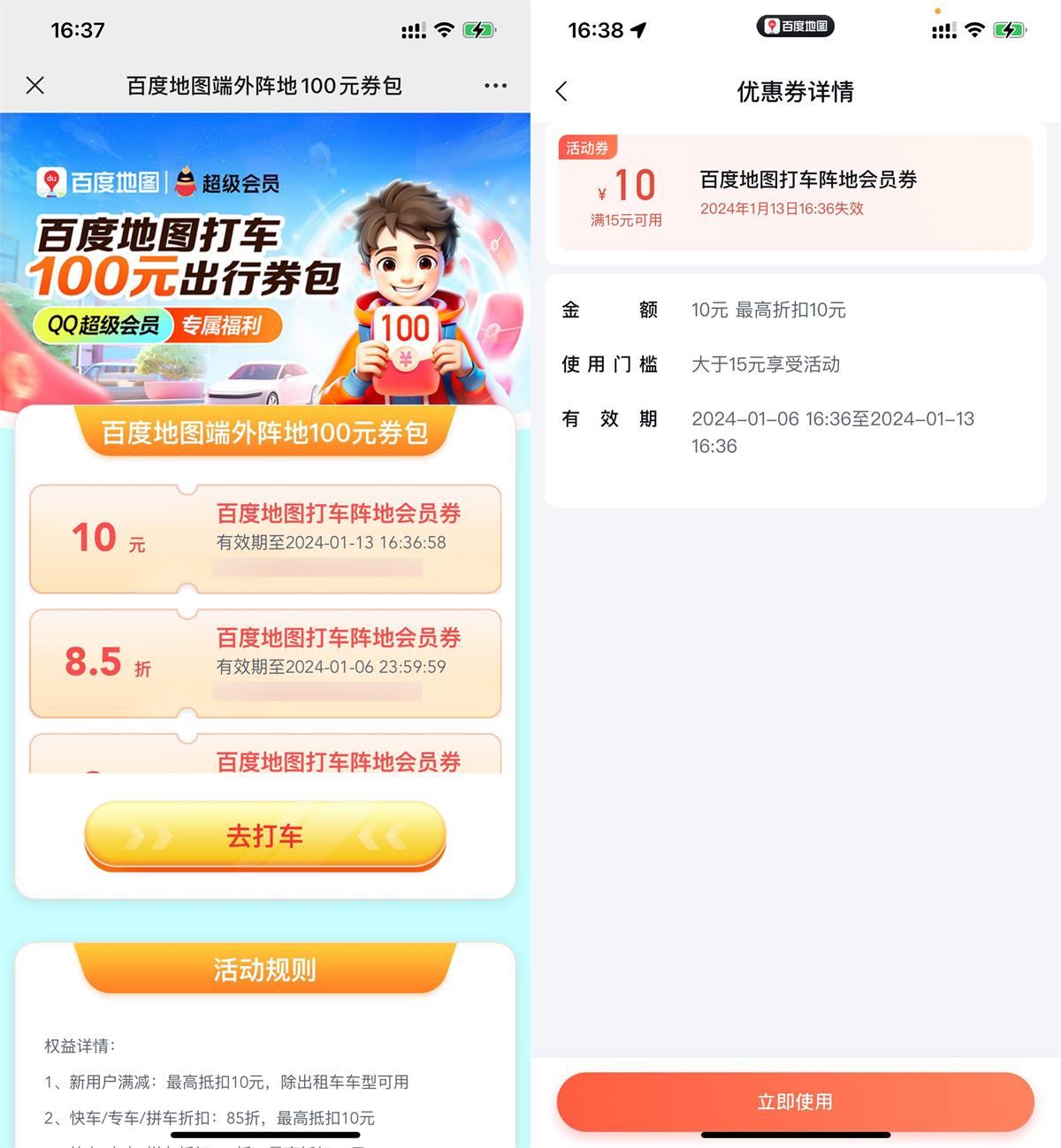
Task: Open the 10元 打车阵地会员券 coupon card
Action: pos(265,539)
